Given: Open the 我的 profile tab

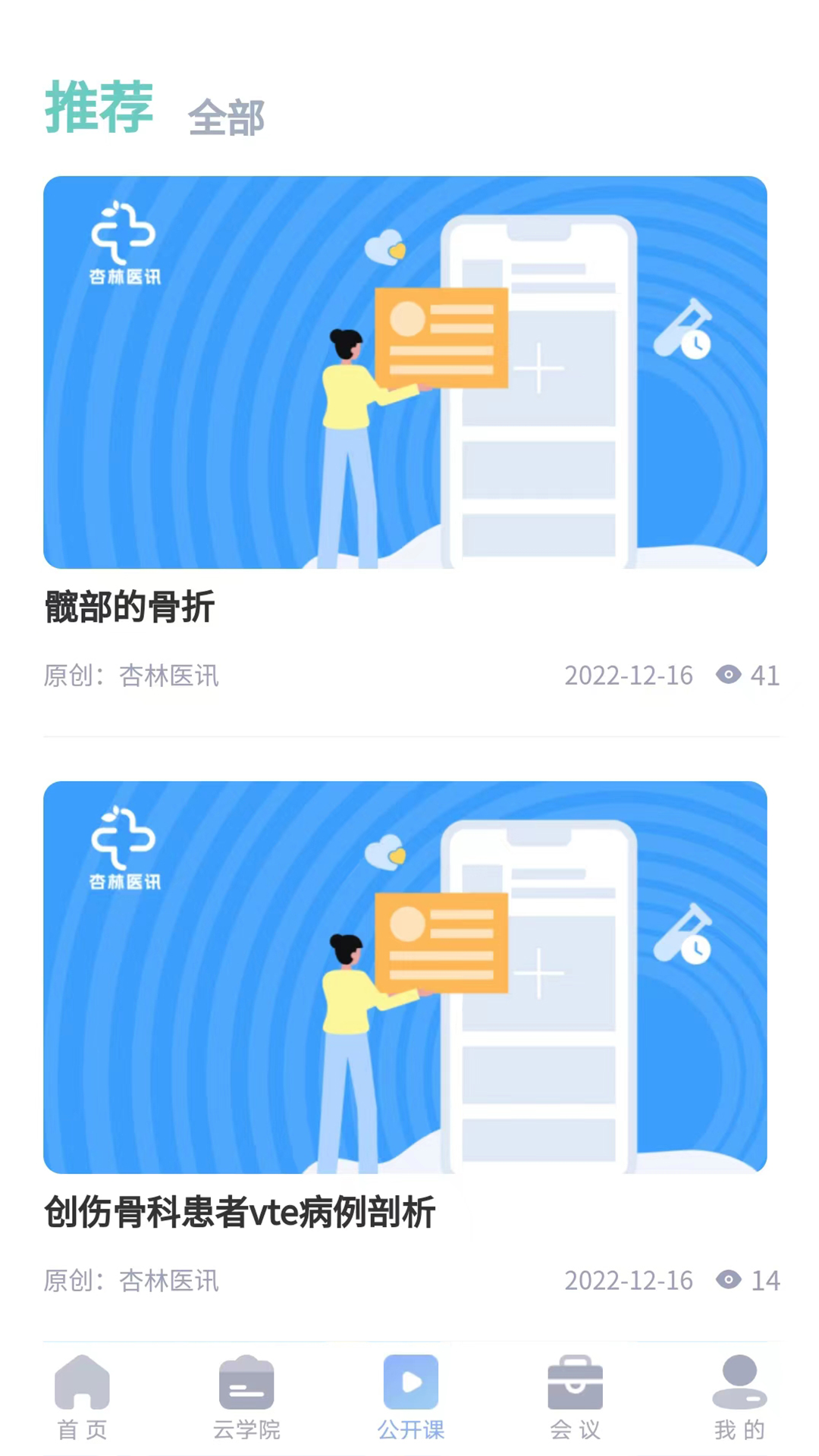Looking at the screenshot, I should [739, 1398].
